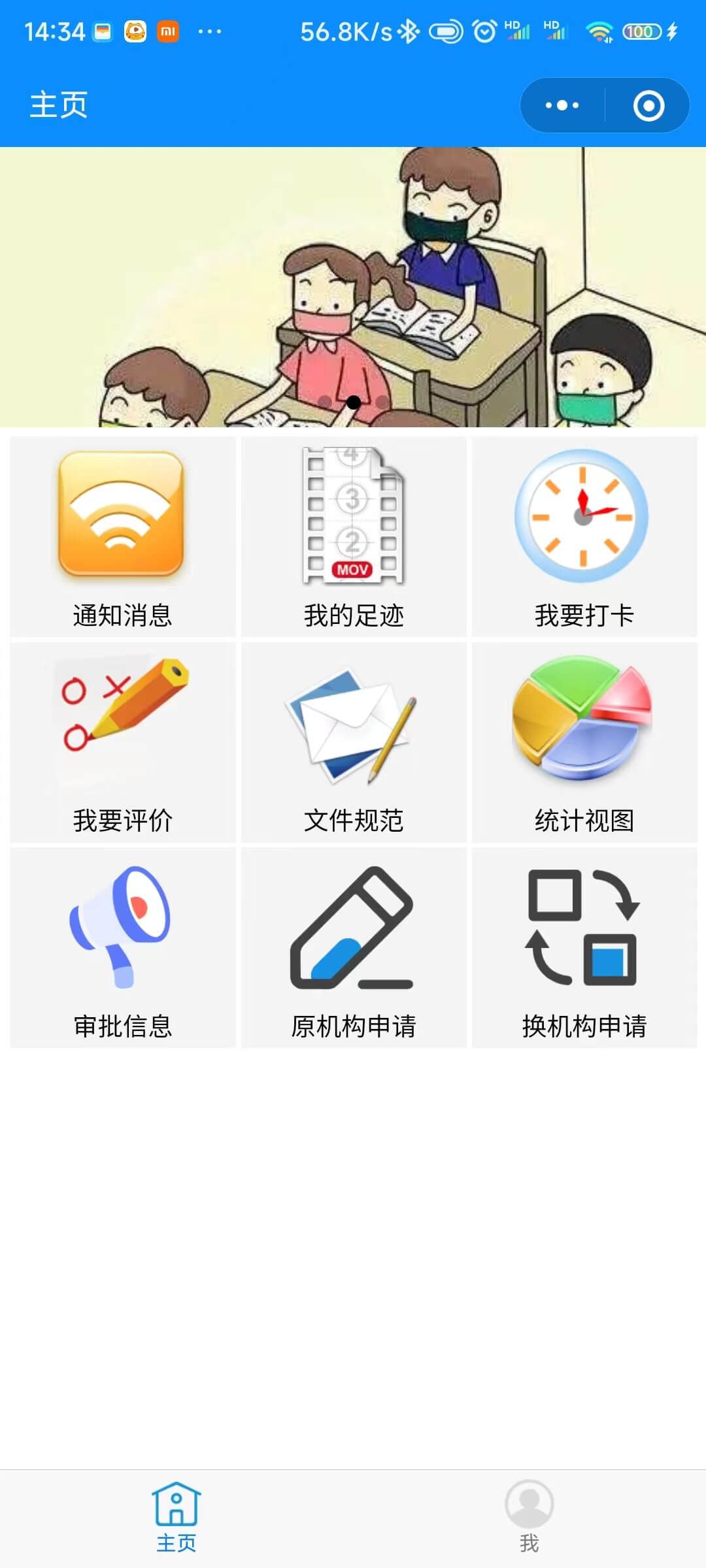Viewport: 706px width, 1568px height.
Task: Close the mini program via circle icon
Action: [648, 105]
